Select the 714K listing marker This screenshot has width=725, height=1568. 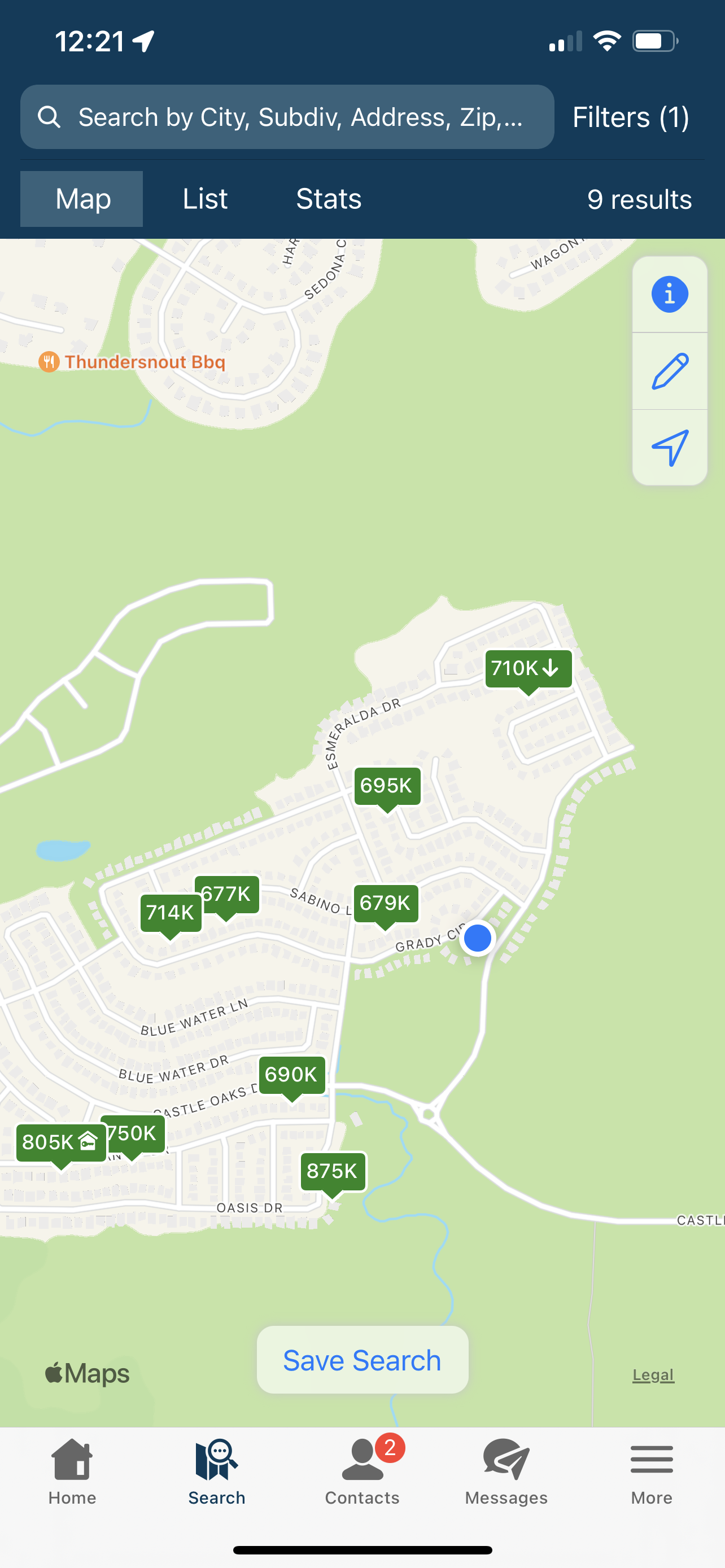tap(171, 914)
